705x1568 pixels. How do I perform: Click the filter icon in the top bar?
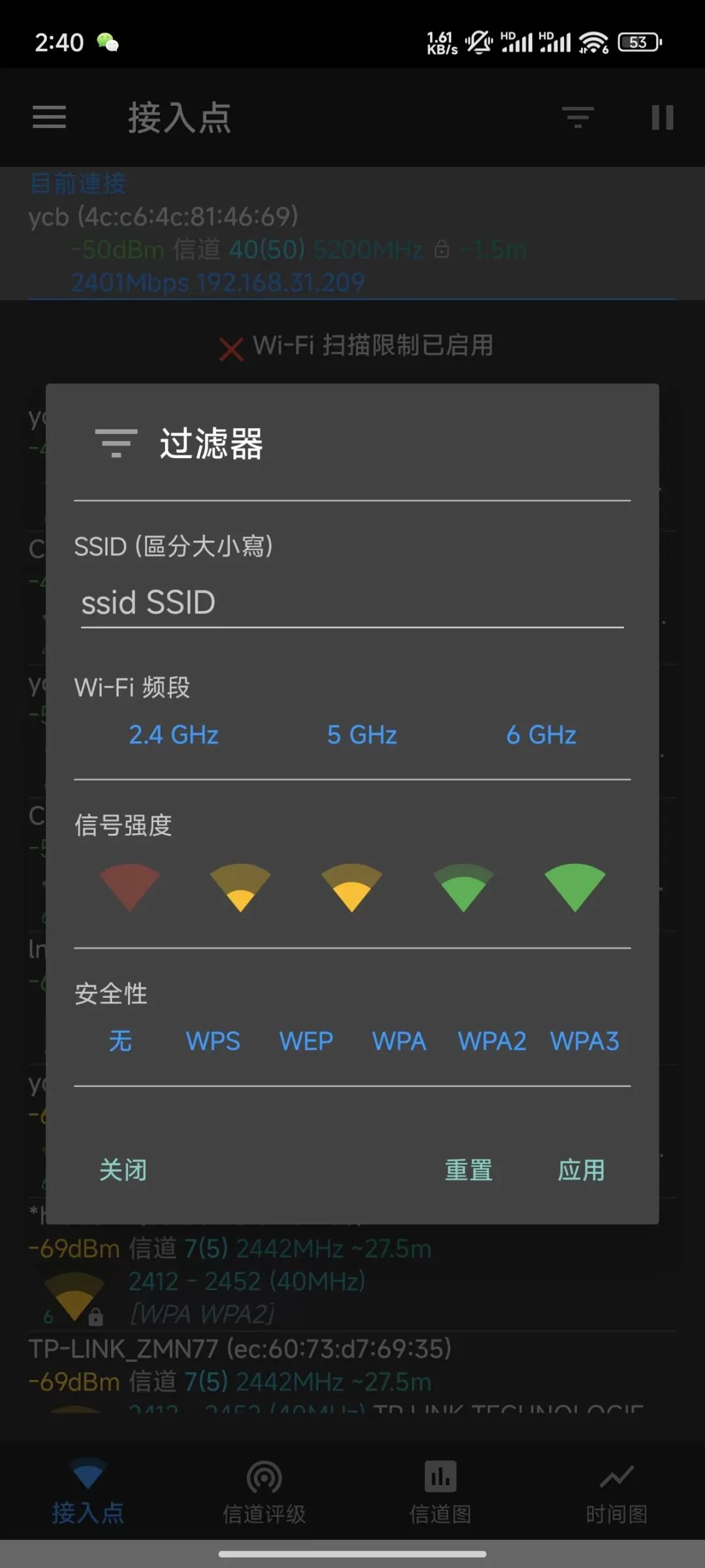(x=577, y=117)
